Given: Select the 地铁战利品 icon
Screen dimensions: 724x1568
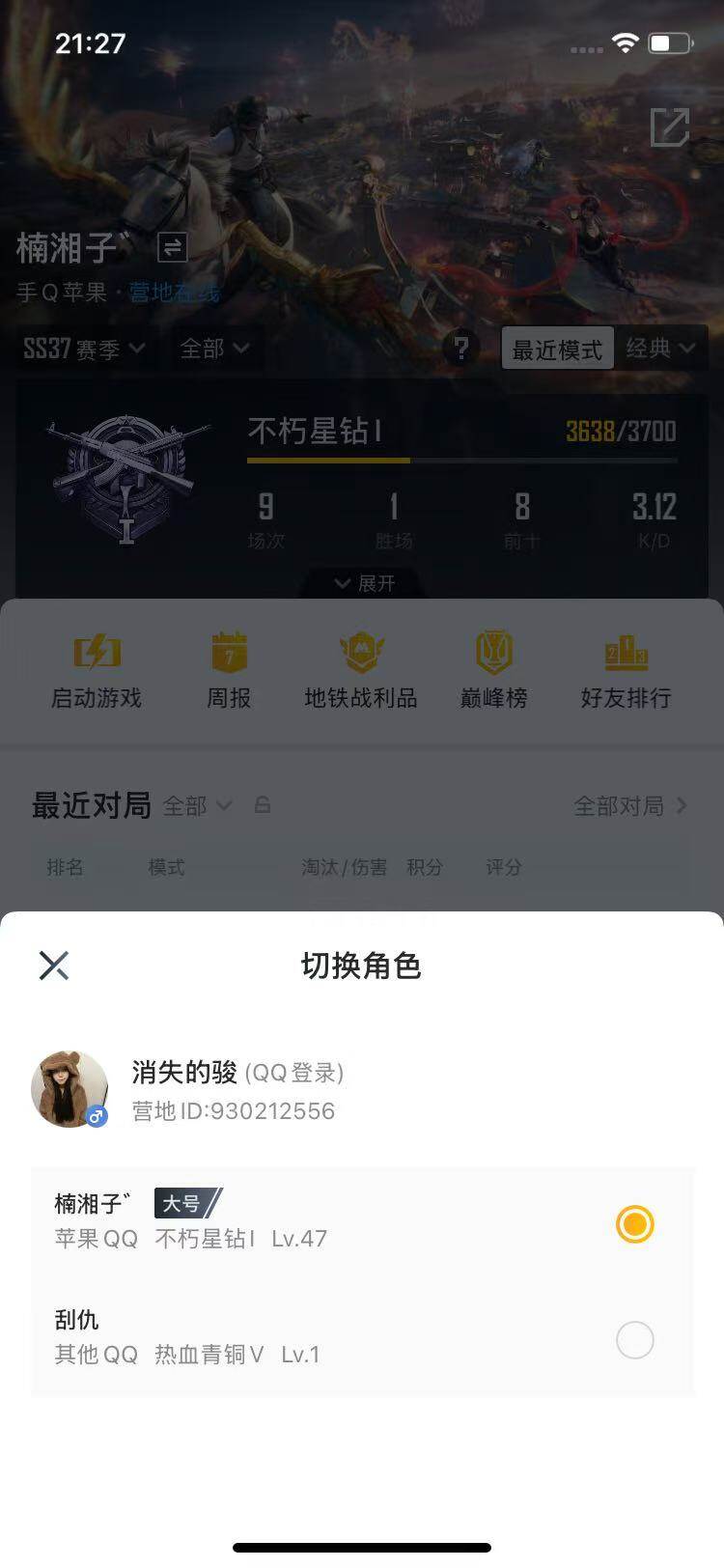Looking at the screenshot, I should [361, 669].
